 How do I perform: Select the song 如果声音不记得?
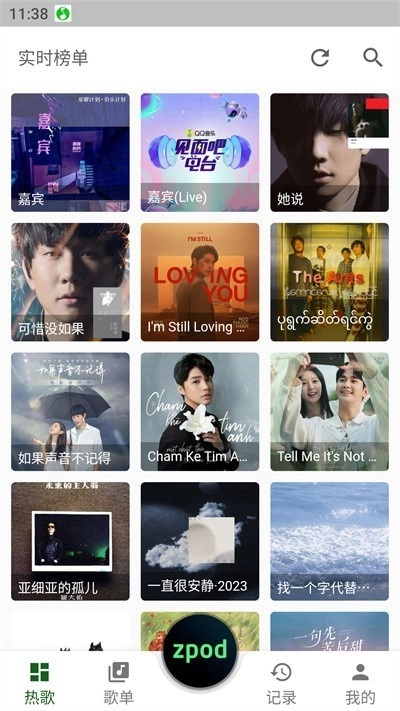[70, 412]
